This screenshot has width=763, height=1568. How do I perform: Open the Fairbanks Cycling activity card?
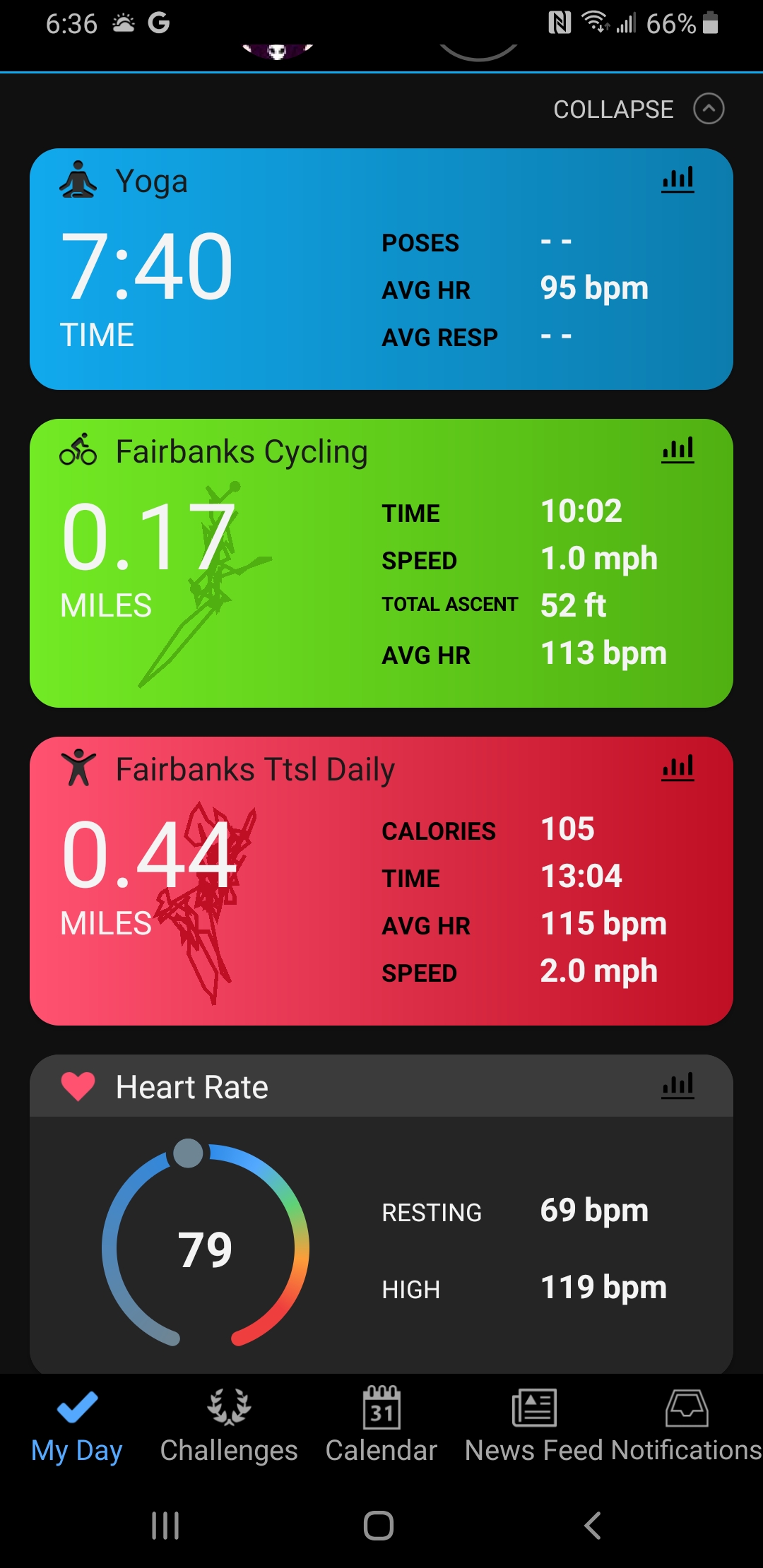(x=381, y=563)
